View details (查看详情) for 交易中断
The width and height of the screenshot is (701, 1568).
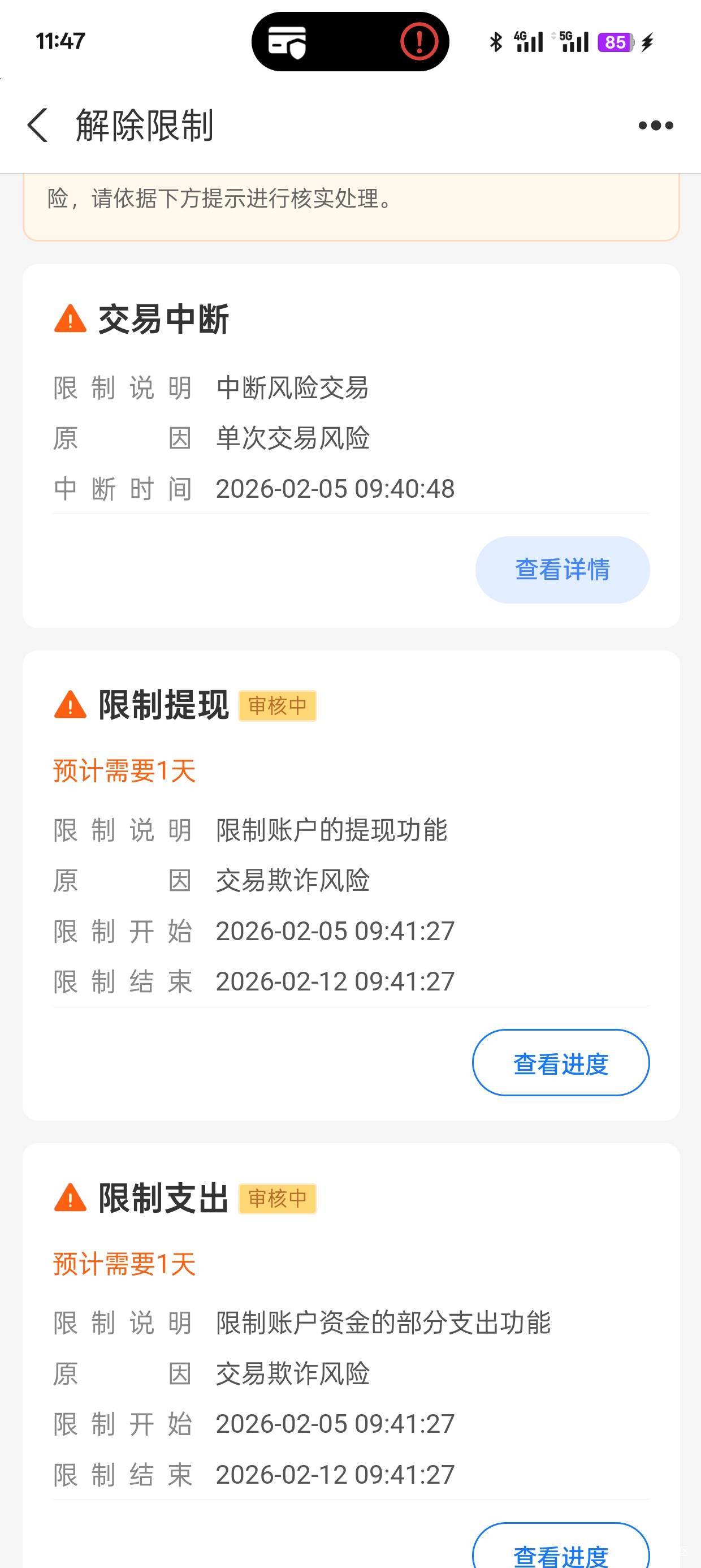pyautogui.click(x=562, y=570)
